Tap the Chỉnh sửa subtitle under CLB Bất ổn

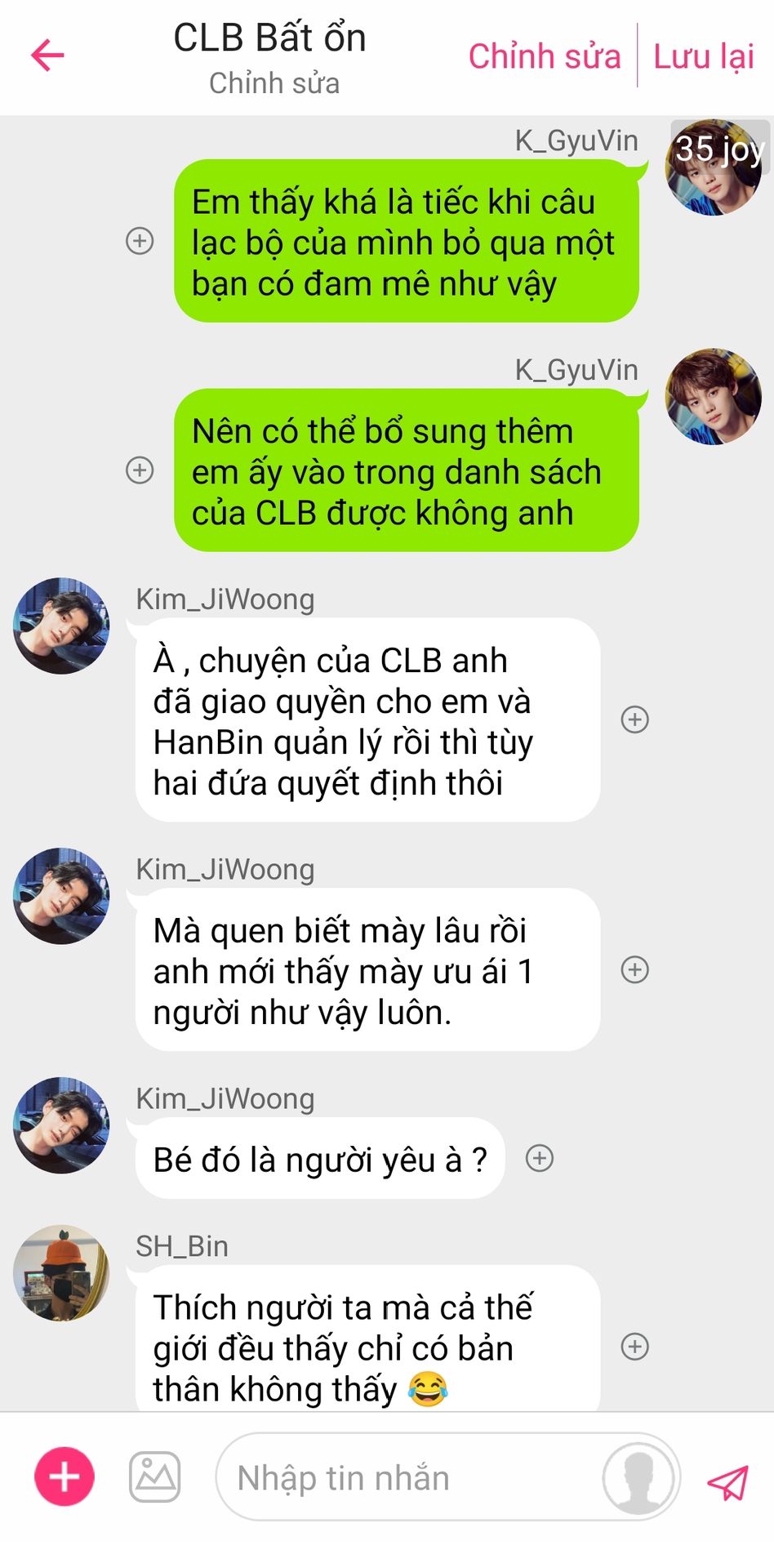click(274, 83)
